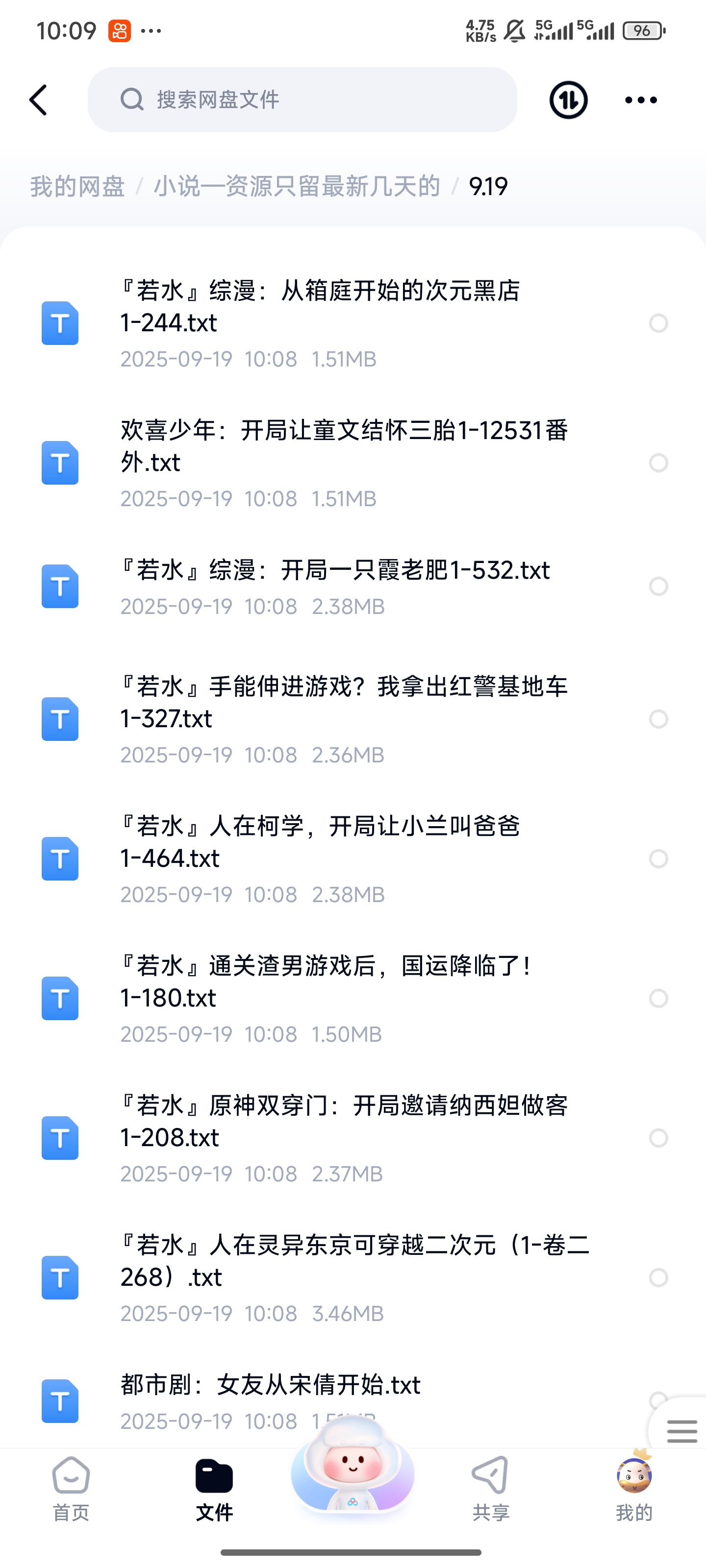706x1568 pixels.
Task: Tap the 搜索网盘文件 search field
Action: (302, 100)
